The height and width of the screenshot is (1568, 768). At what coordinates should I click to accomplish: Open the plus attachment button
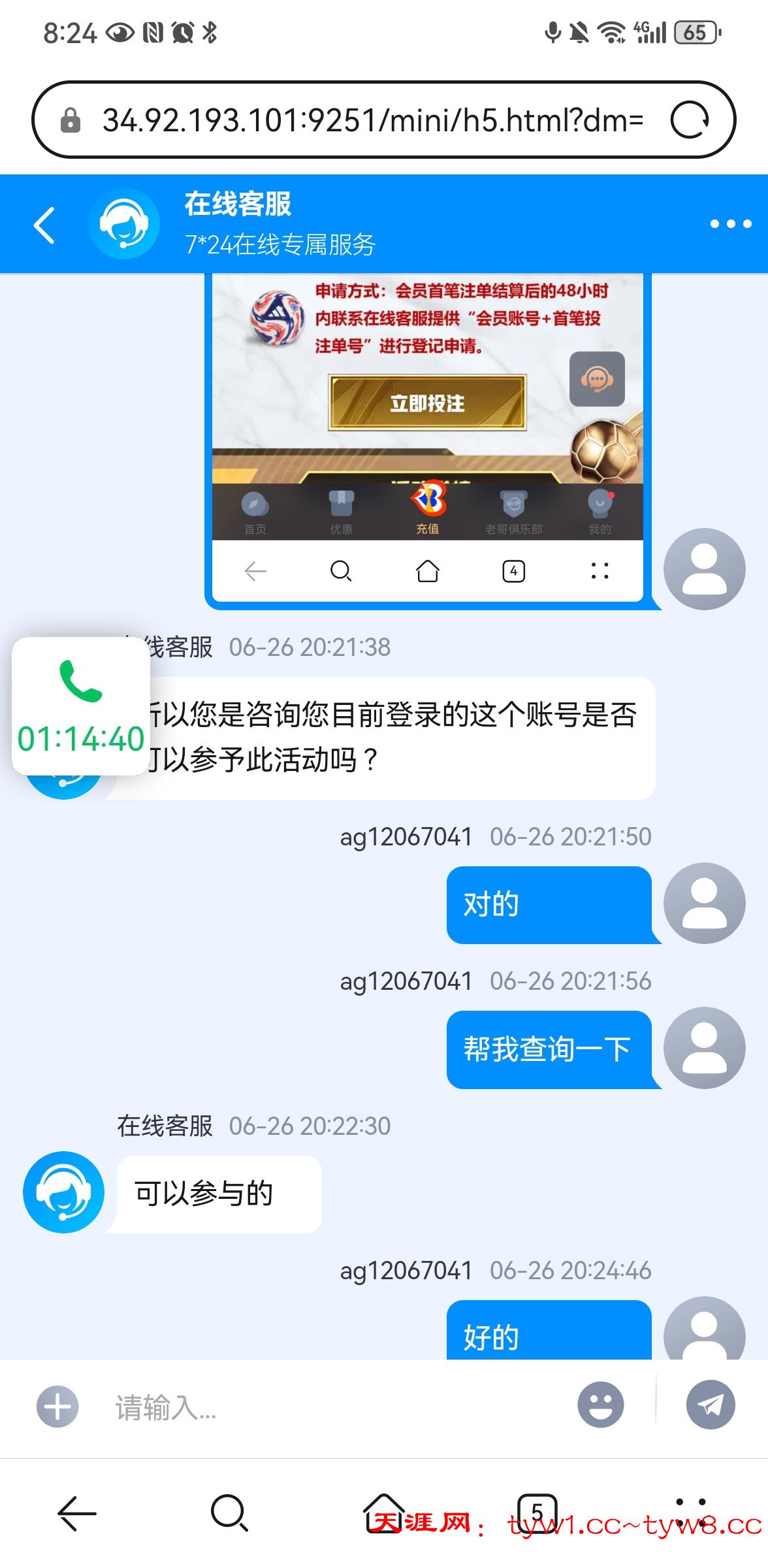point(57,1406)
